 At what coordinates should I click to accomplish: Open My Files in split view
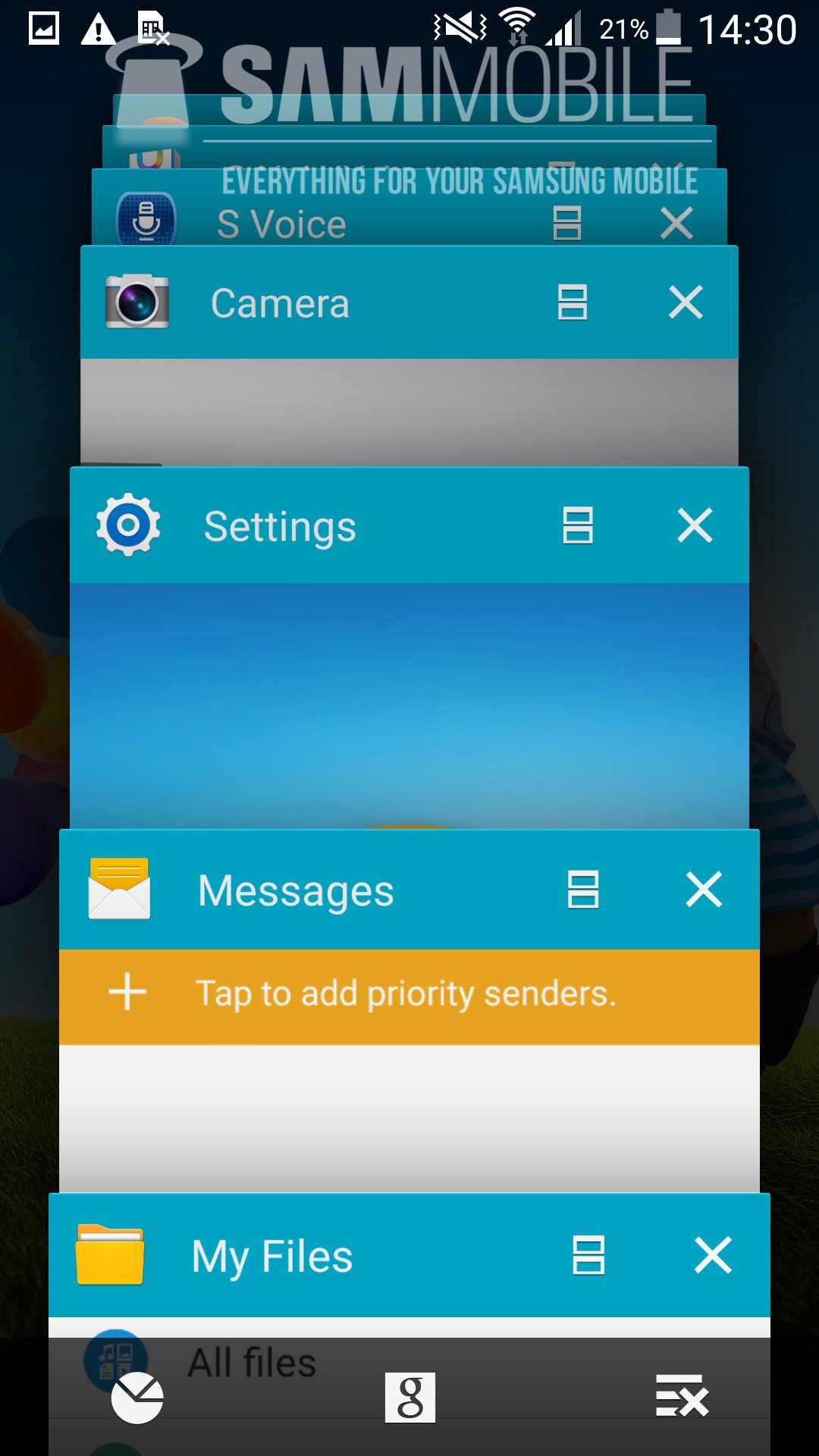588,1255
